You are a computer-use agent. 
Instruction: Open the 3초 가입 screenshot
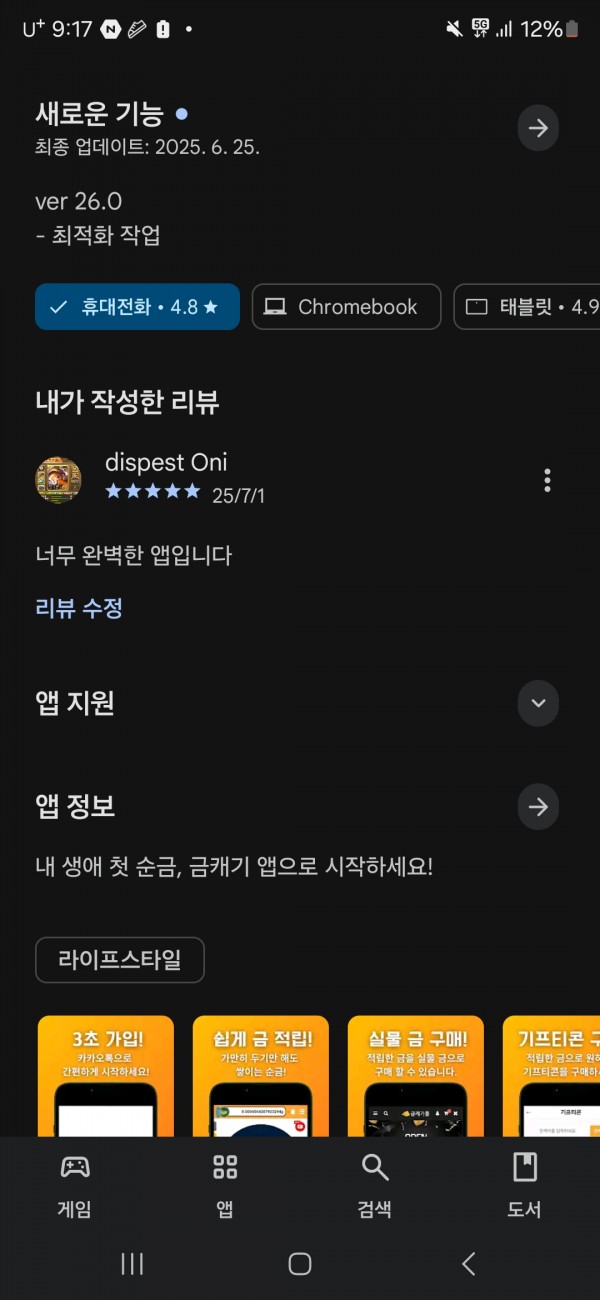pos(106,1076)
